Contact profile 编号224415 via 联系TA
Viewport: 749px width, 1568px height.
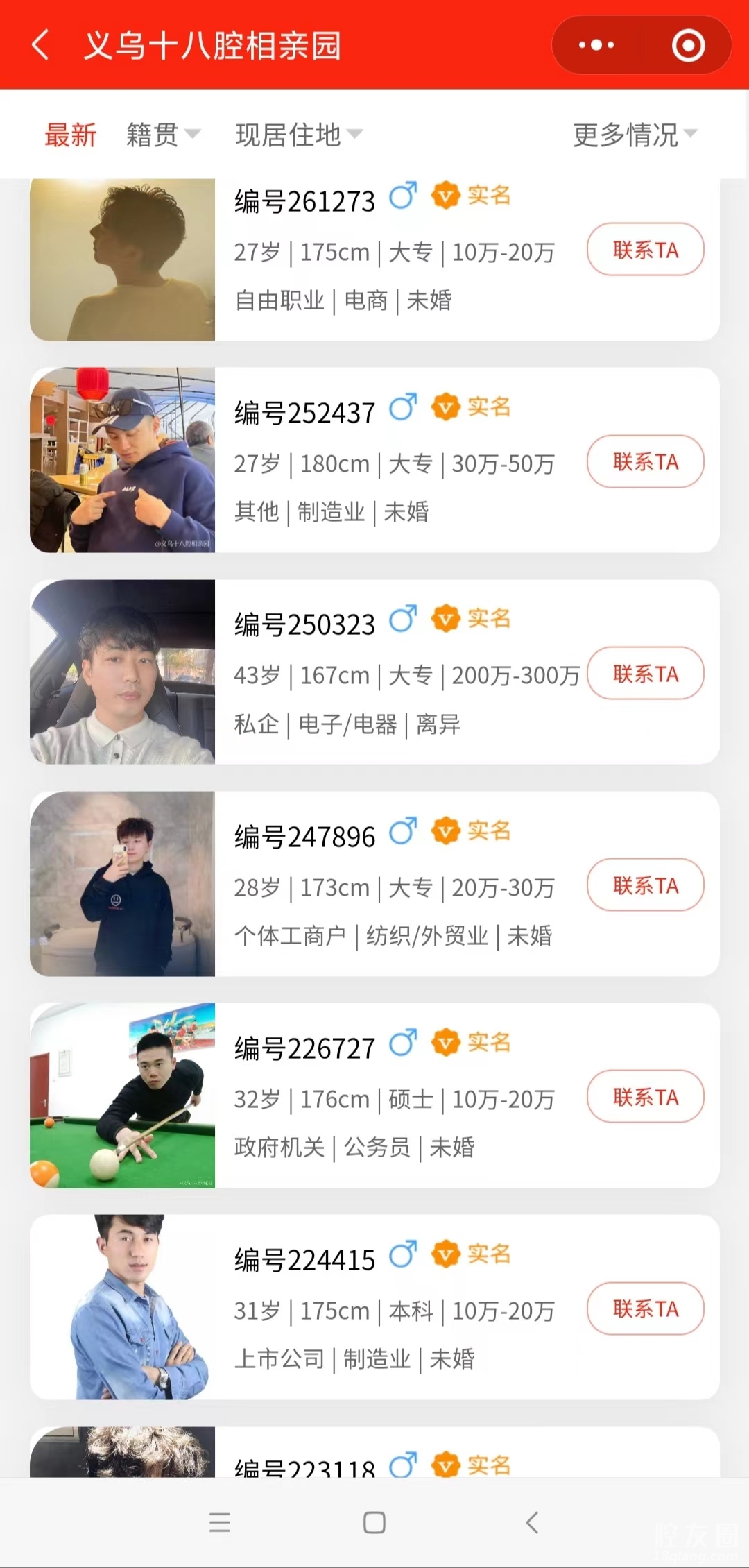point(645,1309)
